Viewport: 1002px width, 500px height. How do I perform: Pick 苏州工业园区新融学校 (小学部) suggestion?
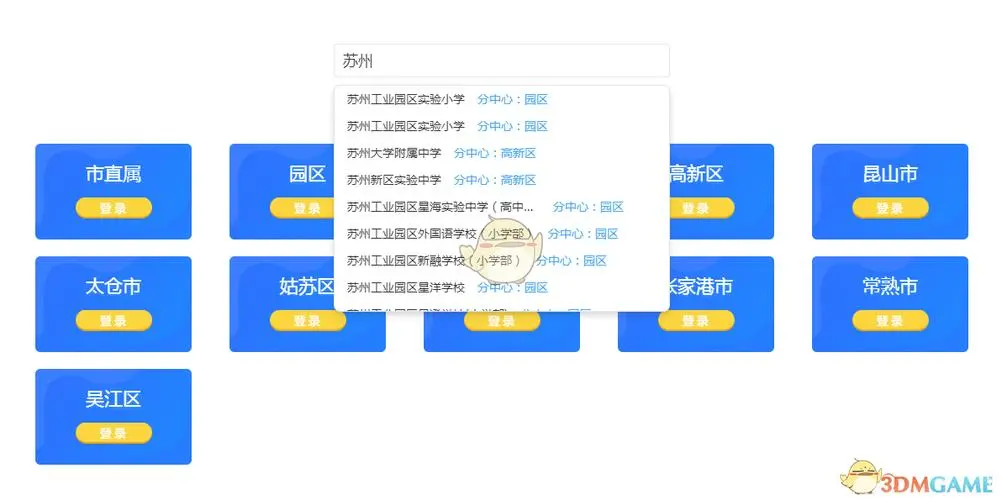(x=430, y=261)
